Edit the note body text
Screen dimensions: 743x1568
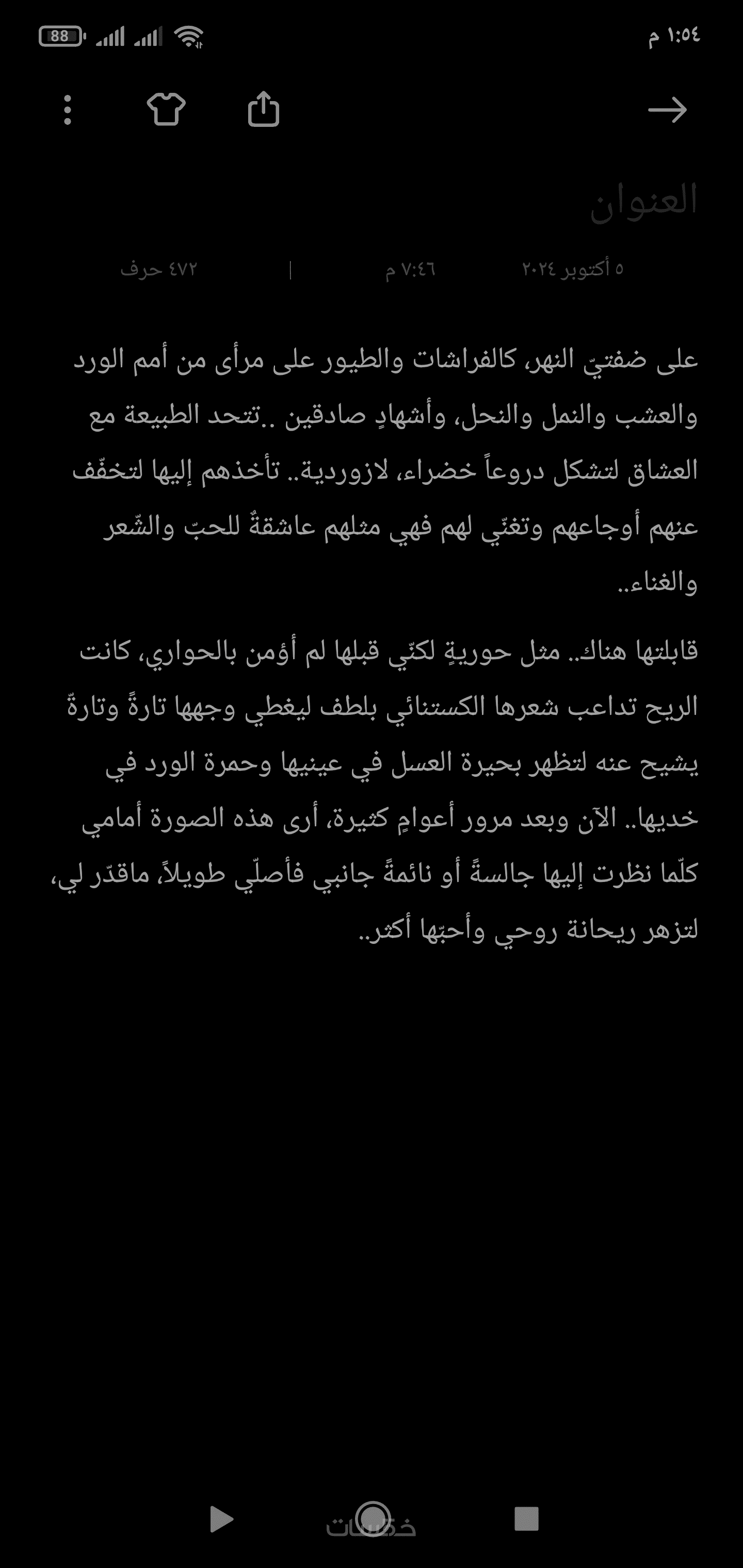point(384,645)
